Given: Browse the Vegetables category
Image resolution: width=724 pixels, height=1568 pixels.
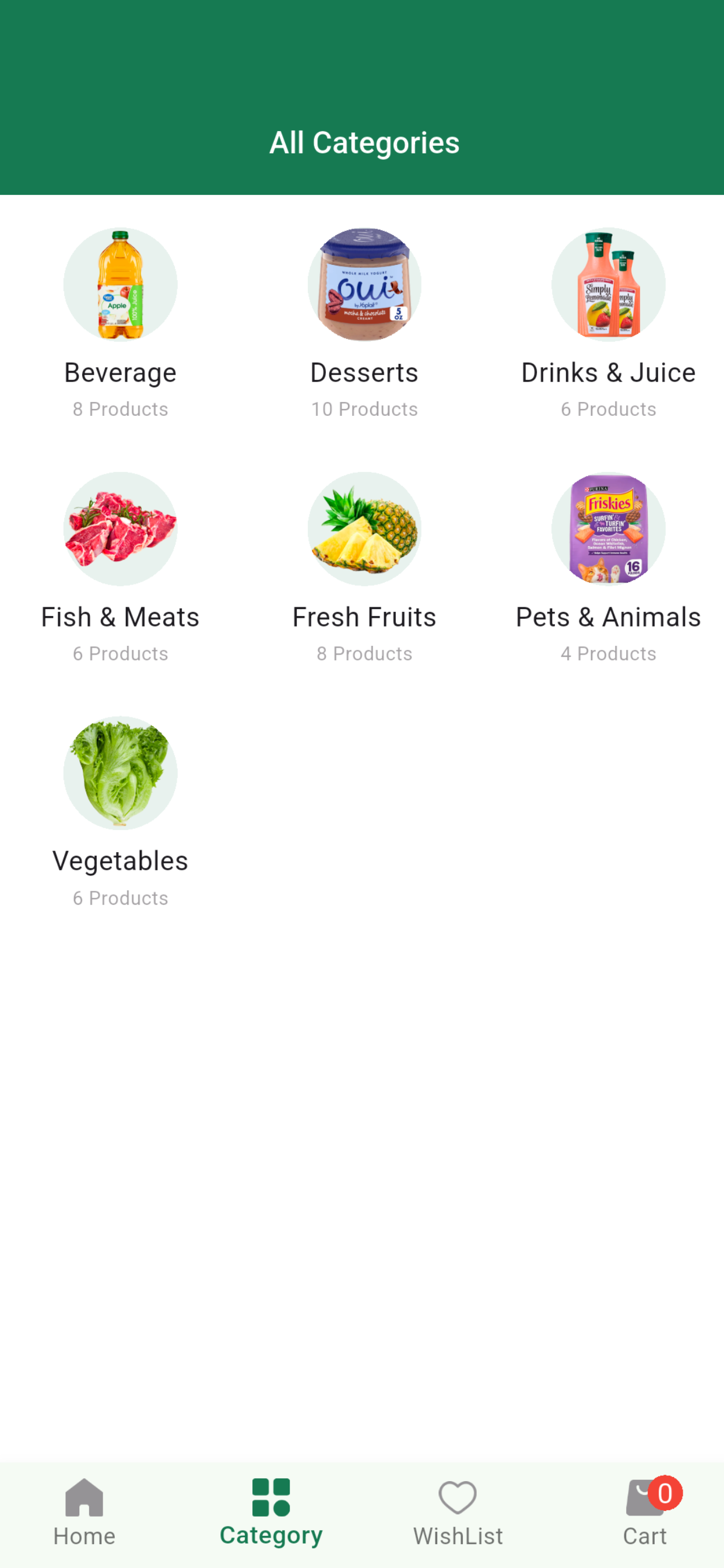Looking at the screenshot, I should (121, 813).
